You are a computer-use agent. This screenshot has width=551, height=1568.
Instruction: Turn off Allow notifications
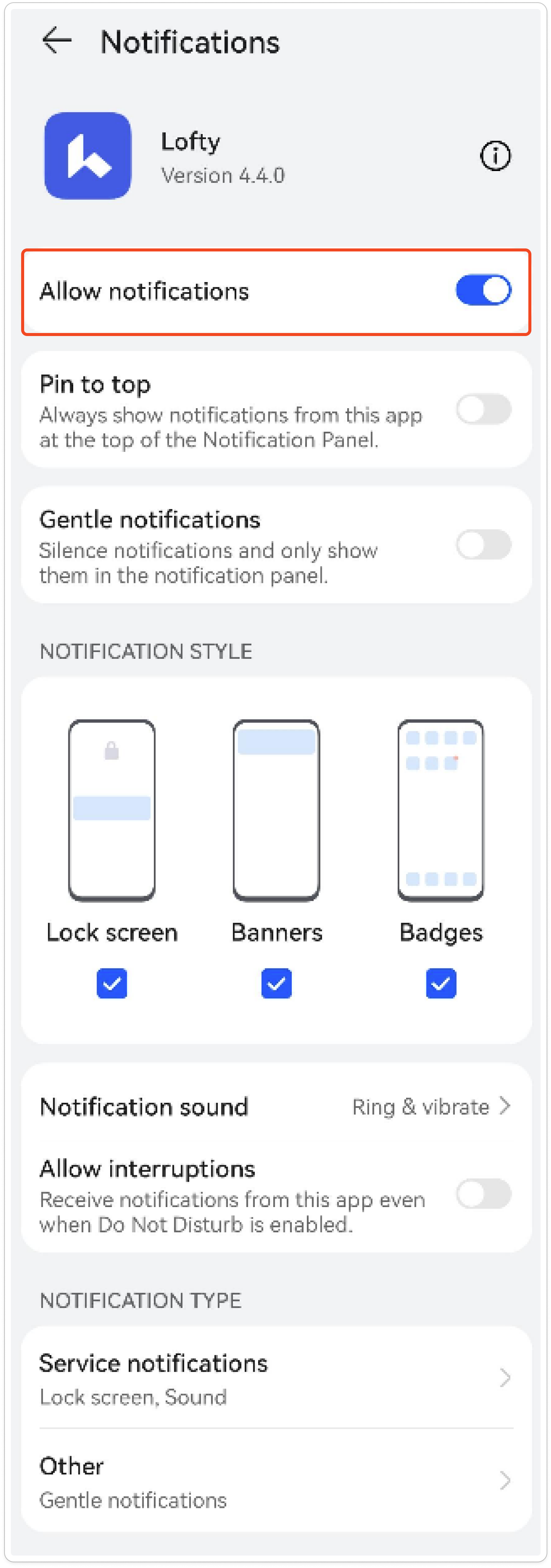pos(483,290)
